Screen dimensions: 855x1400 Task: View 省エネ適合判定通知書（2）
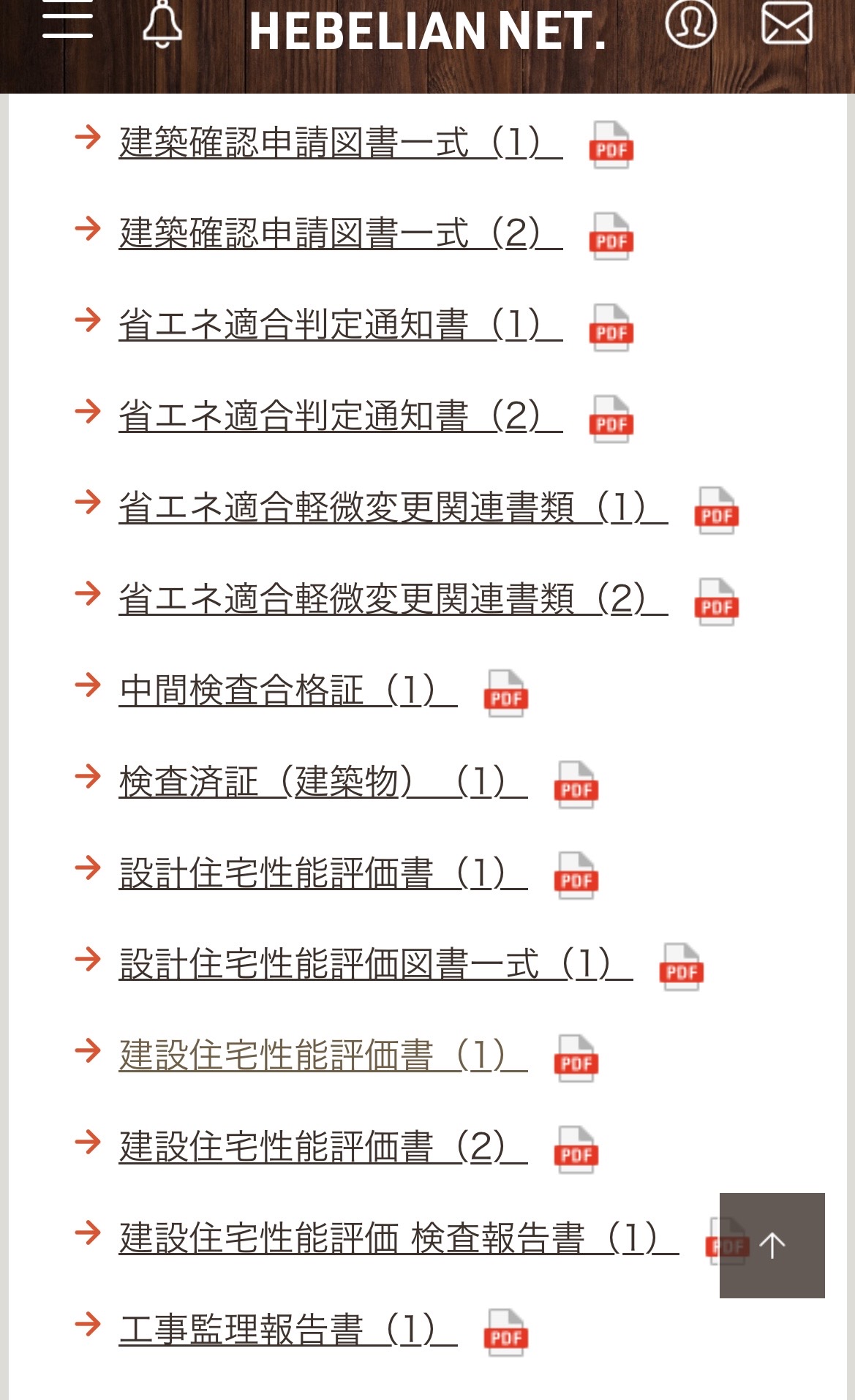pyautogui.click(x=341, y=416)
